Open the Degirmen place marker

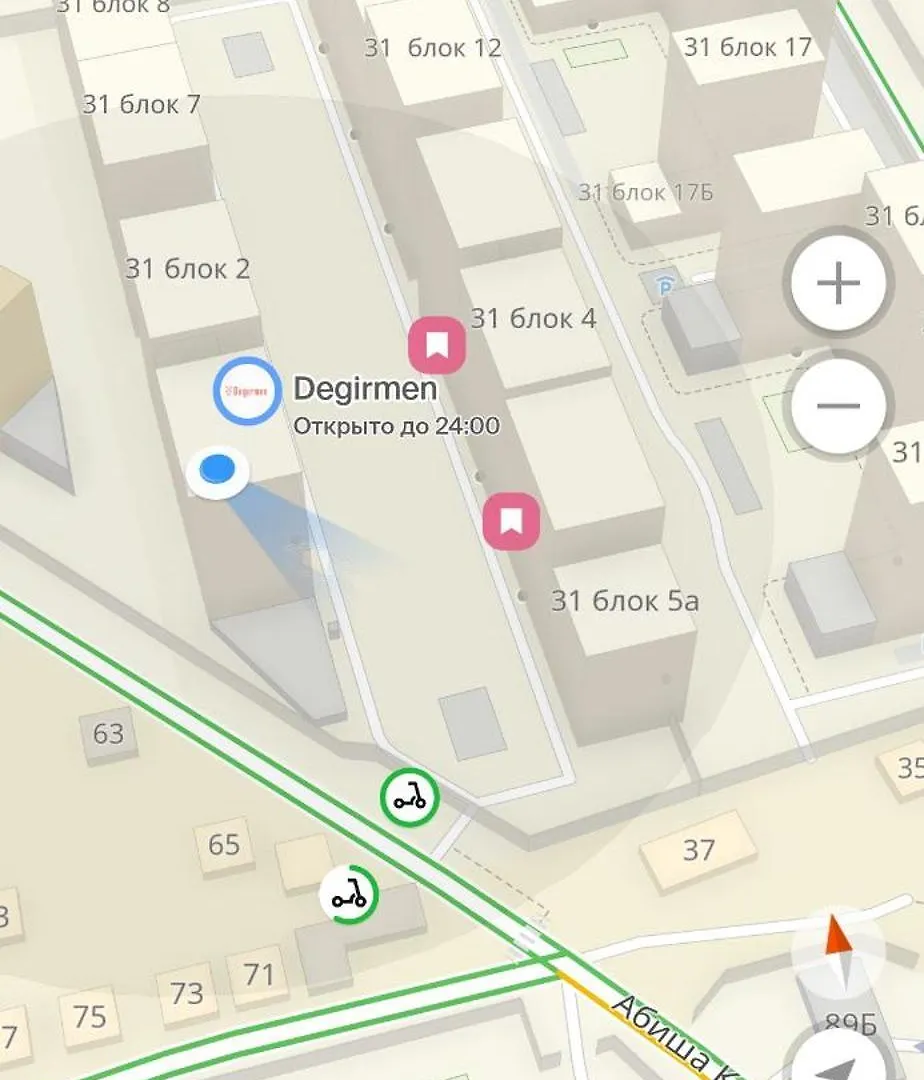tap(247, 391)
